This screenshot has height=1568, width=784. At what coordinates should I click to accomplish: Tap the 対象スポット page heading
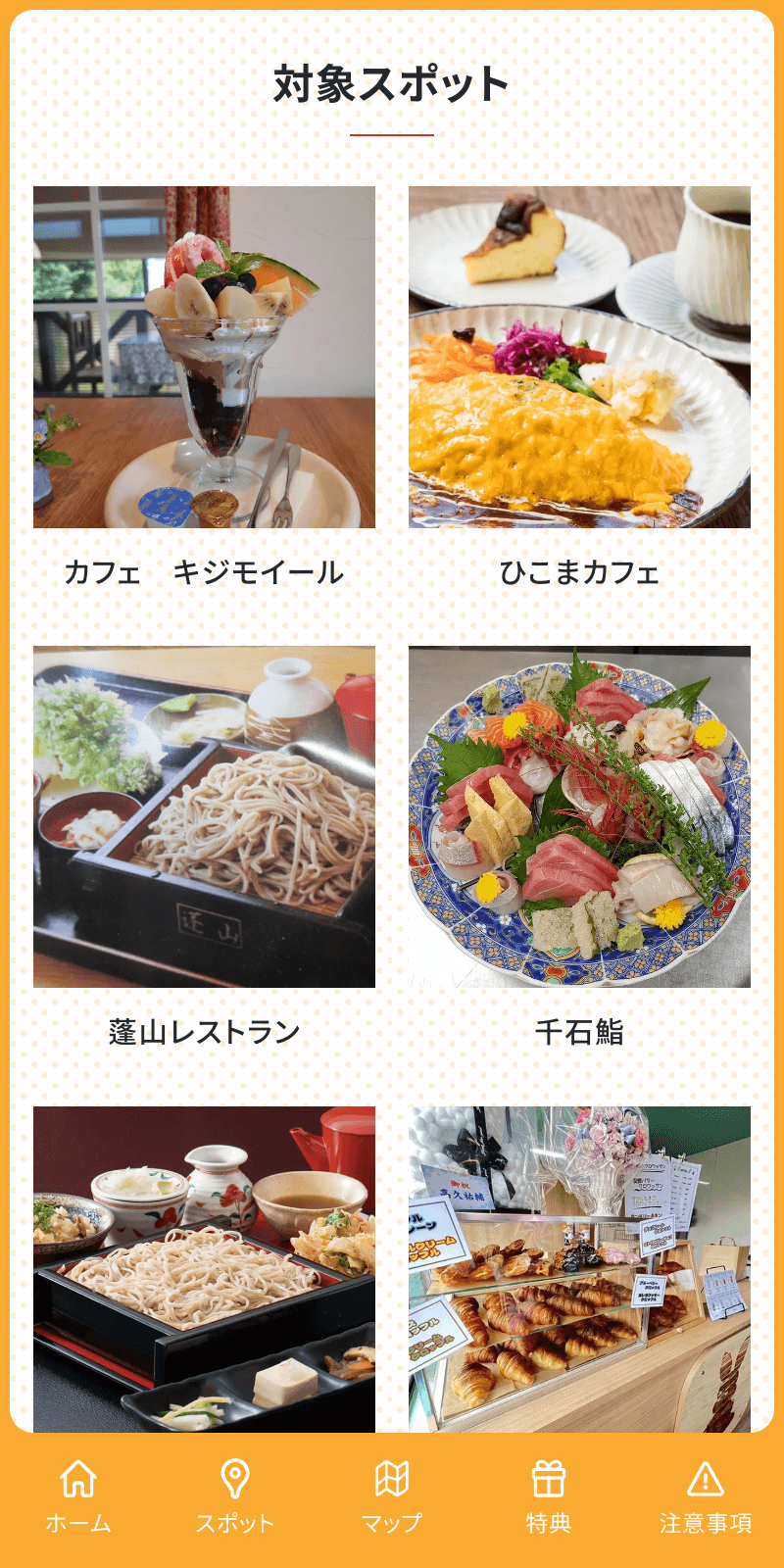[x=392, y=83]
